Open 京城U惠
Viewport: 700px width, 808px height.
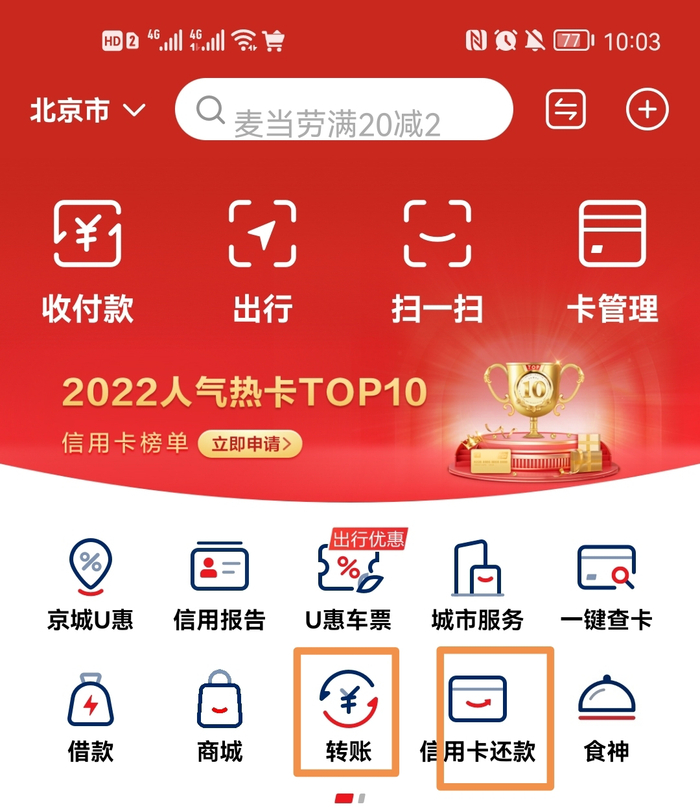[90, 585]
